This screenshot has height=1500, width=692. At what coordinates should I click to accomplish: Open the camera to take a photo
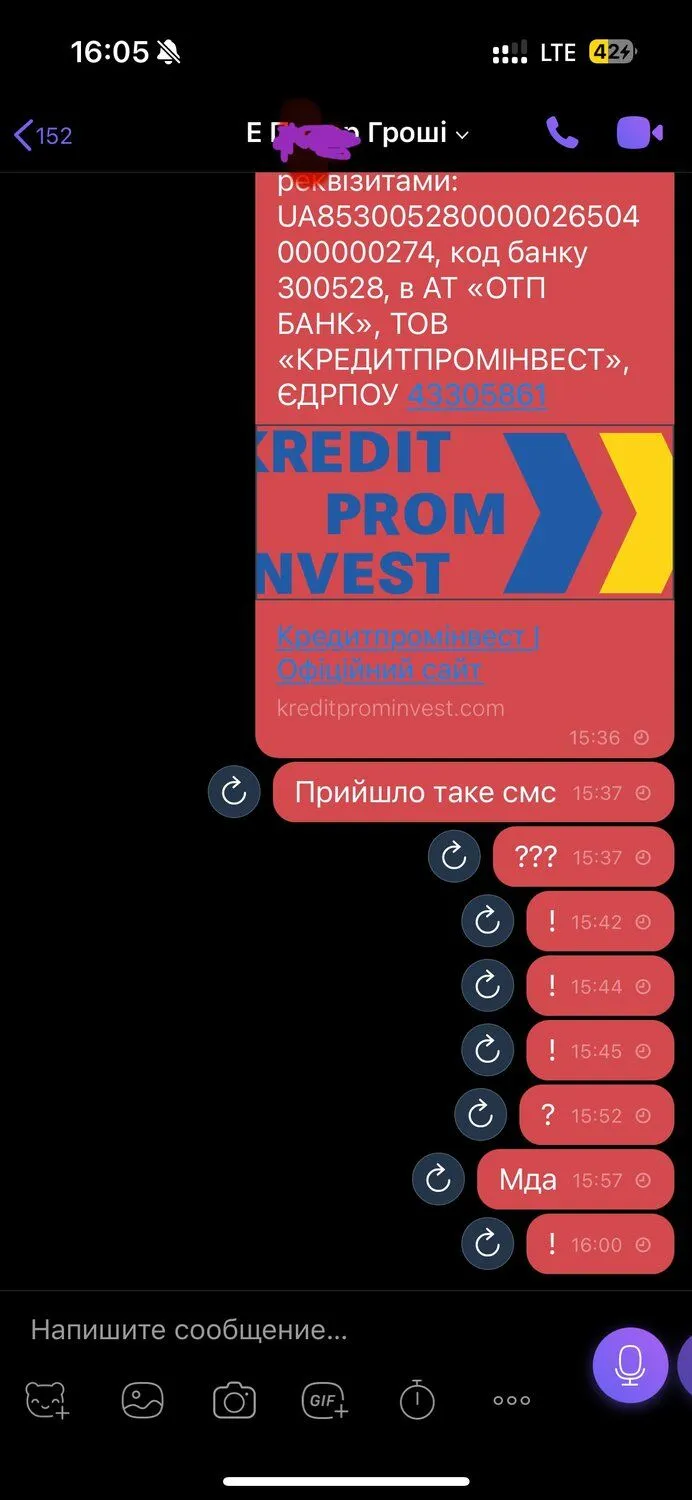pyautogui.click(x=234, y=1400)
